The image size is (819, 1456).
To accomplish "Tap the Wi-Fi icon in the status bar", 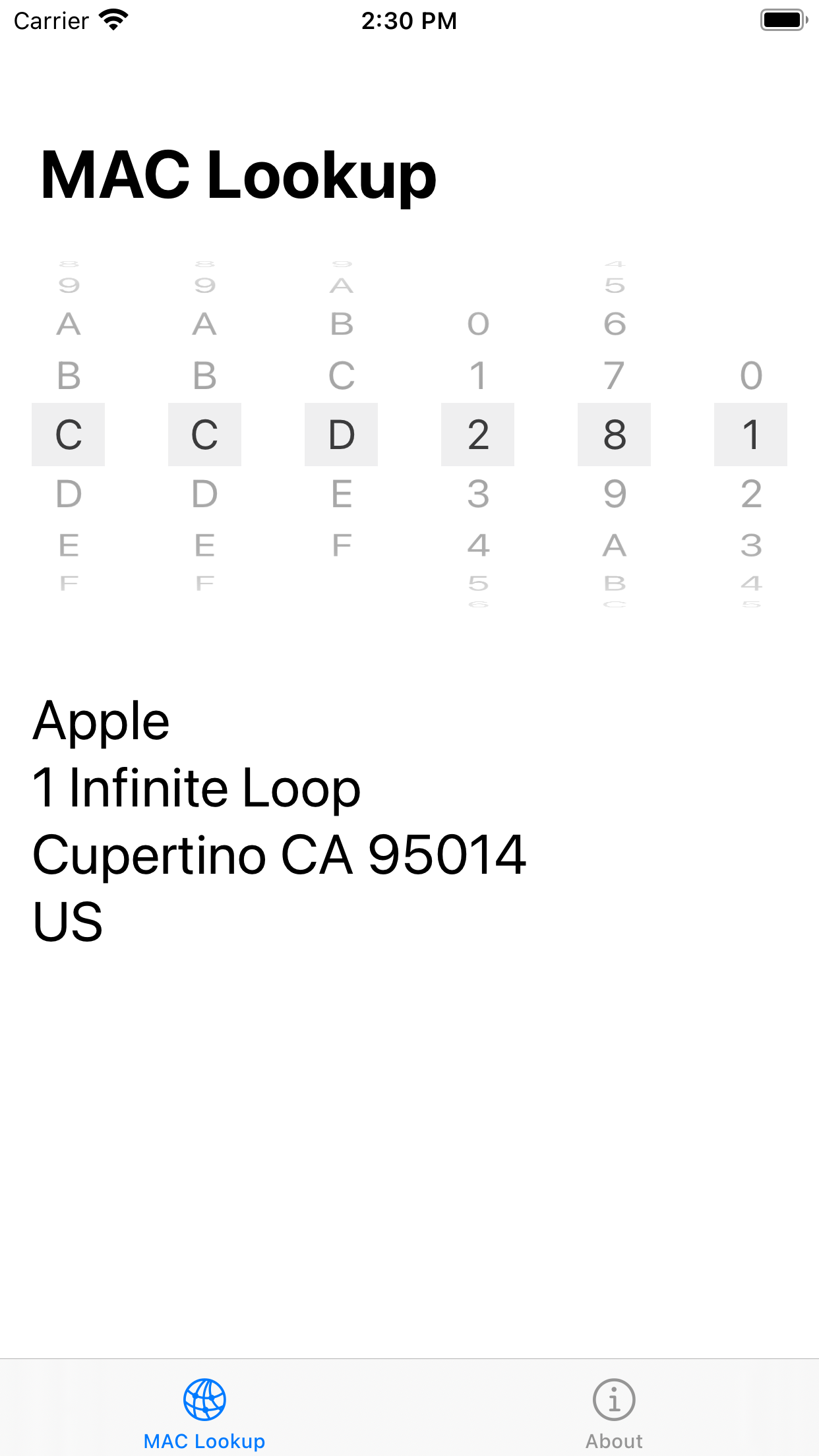I will (x=112, y=20).
